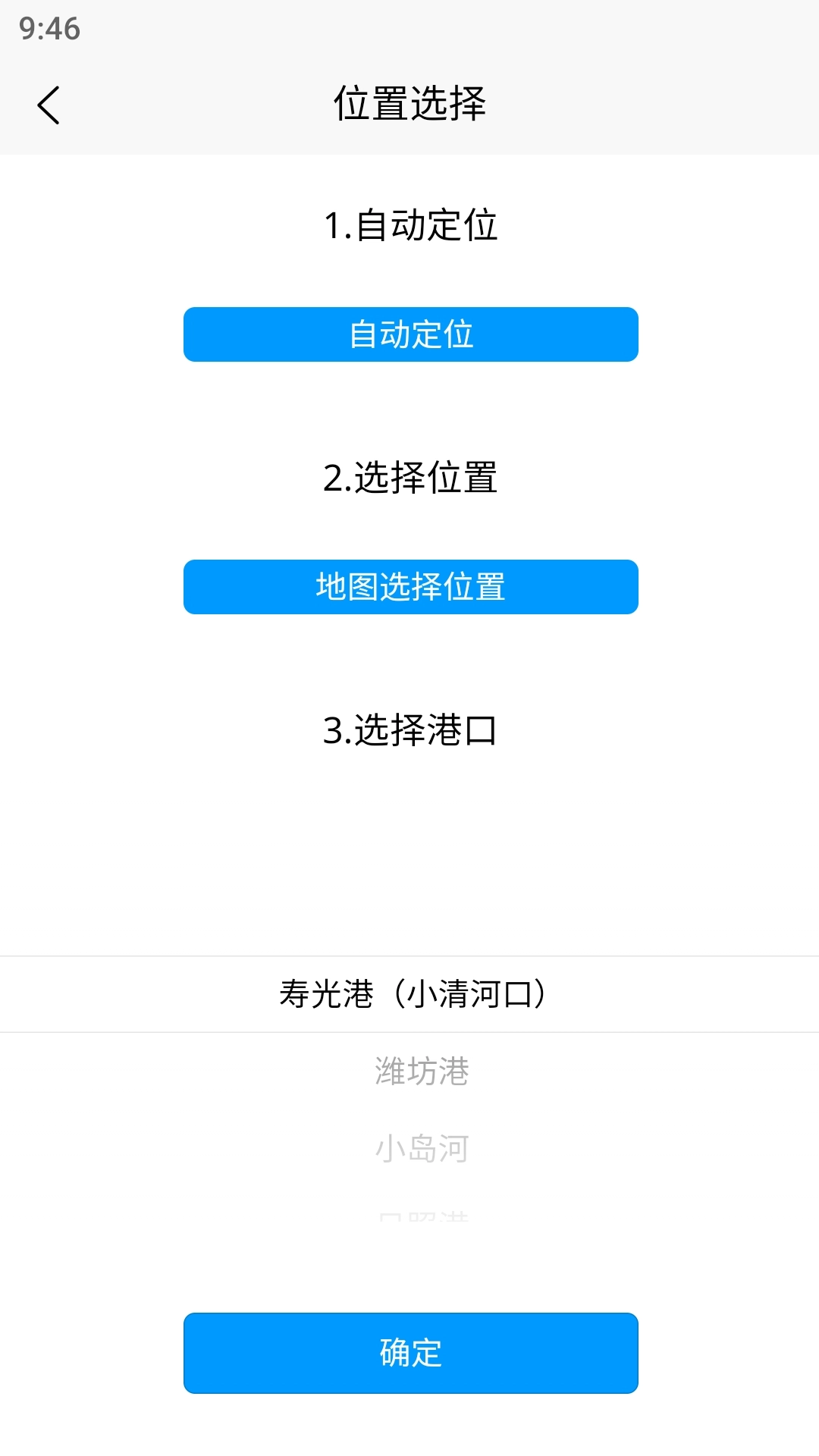
Task: Trigger automatic positioning via blue button
Action: click(409, 334)
